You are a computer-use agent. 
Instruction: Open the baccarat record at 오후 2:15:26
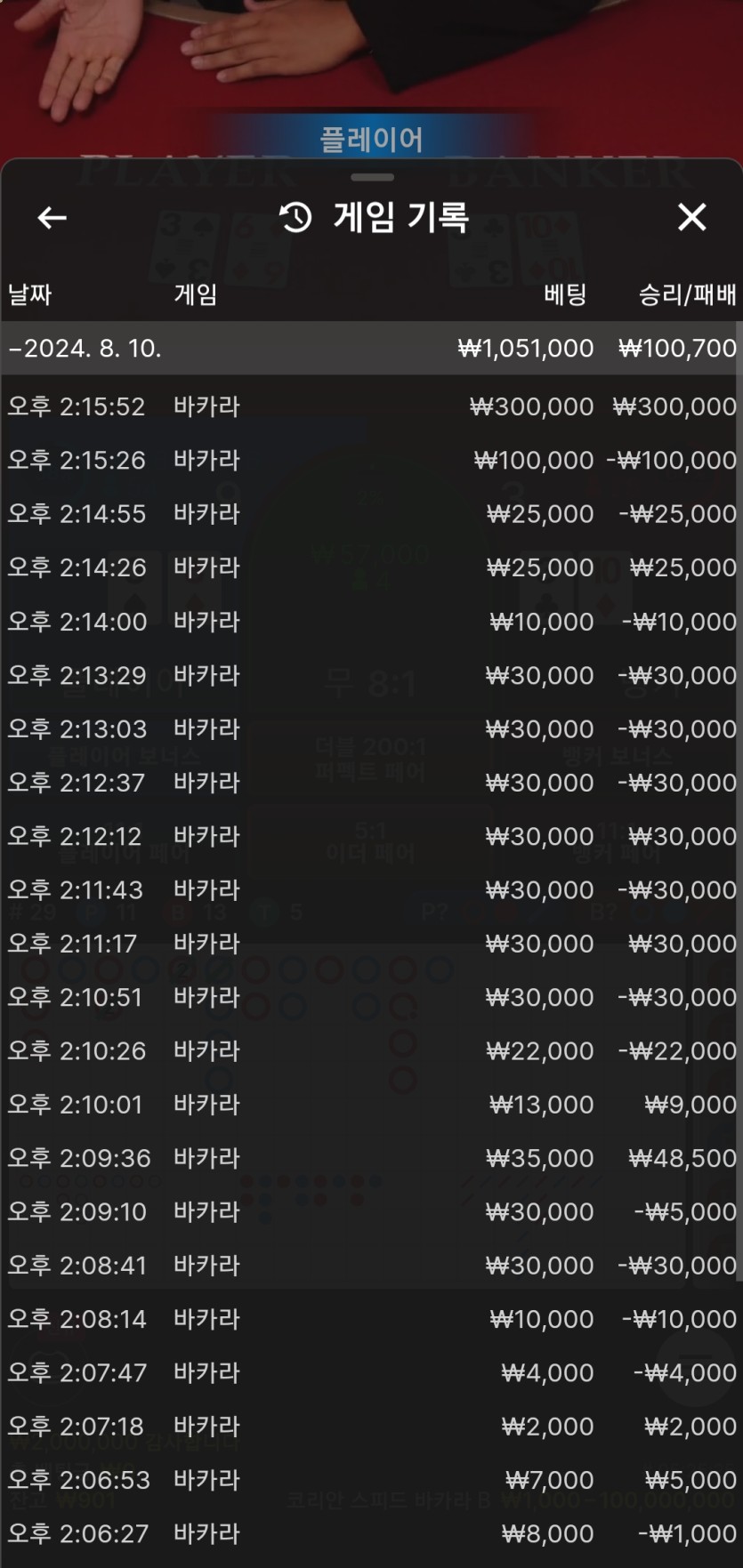pos(371,460)
